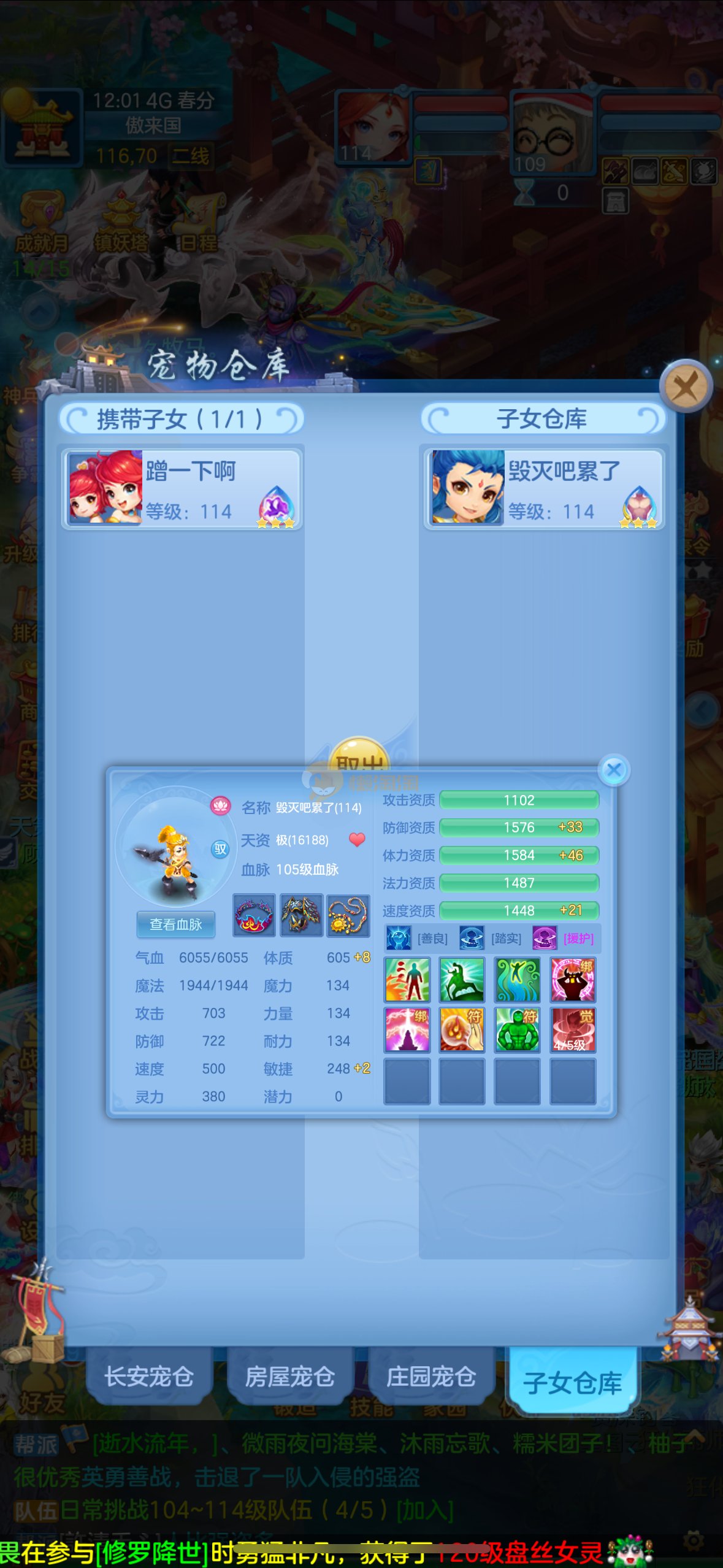This screenshot has width=723, height=1568.
Task: Inspect the winged armor equipment slot
Action: tap(301, 915)
